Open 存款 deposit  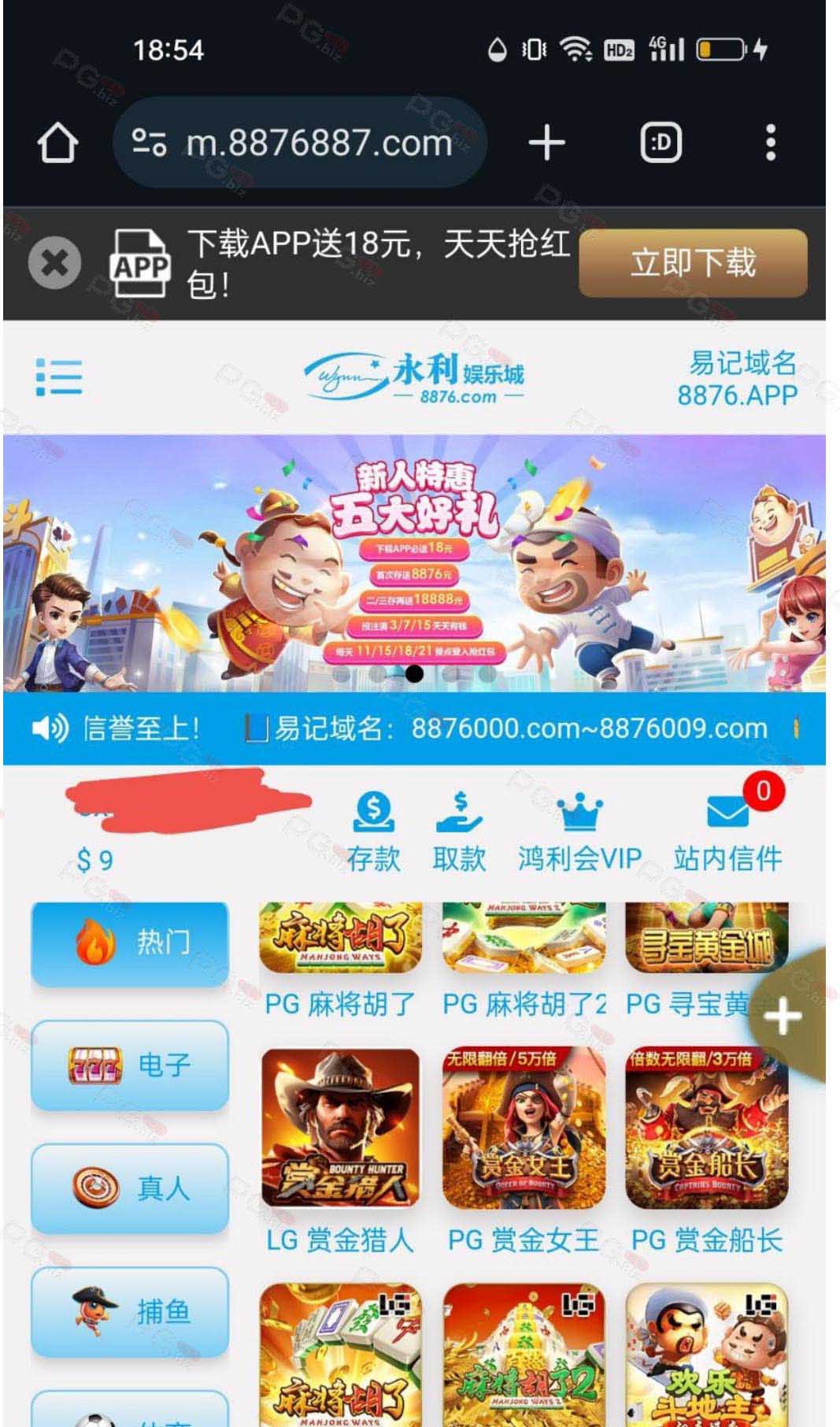pos(374,832)
